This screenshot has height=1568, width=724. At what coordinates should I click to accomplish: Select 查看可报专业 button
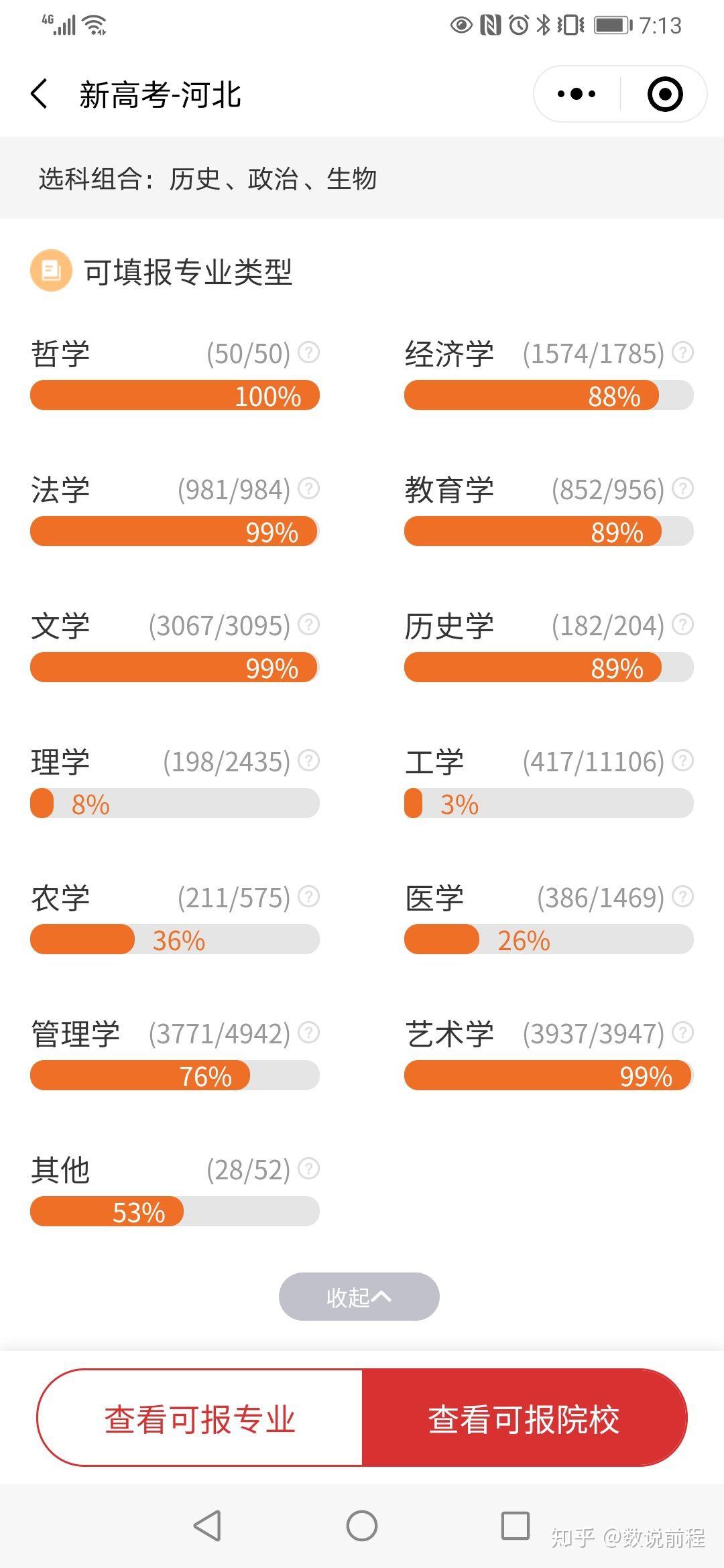200,1419
